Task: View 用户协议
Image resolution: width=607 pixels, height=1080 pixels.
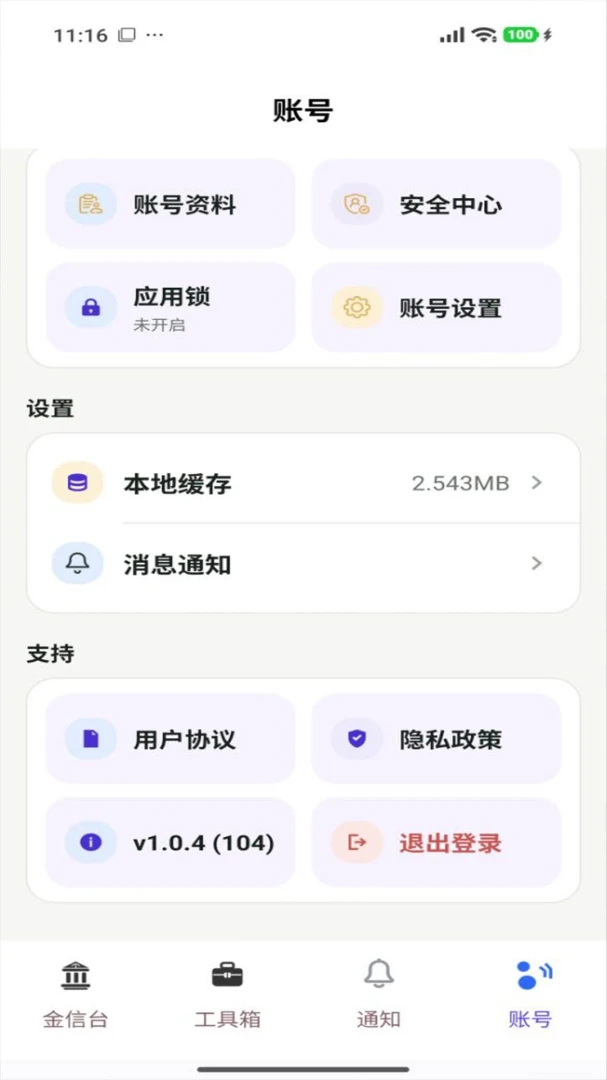Action: click(x=170, y=739)
